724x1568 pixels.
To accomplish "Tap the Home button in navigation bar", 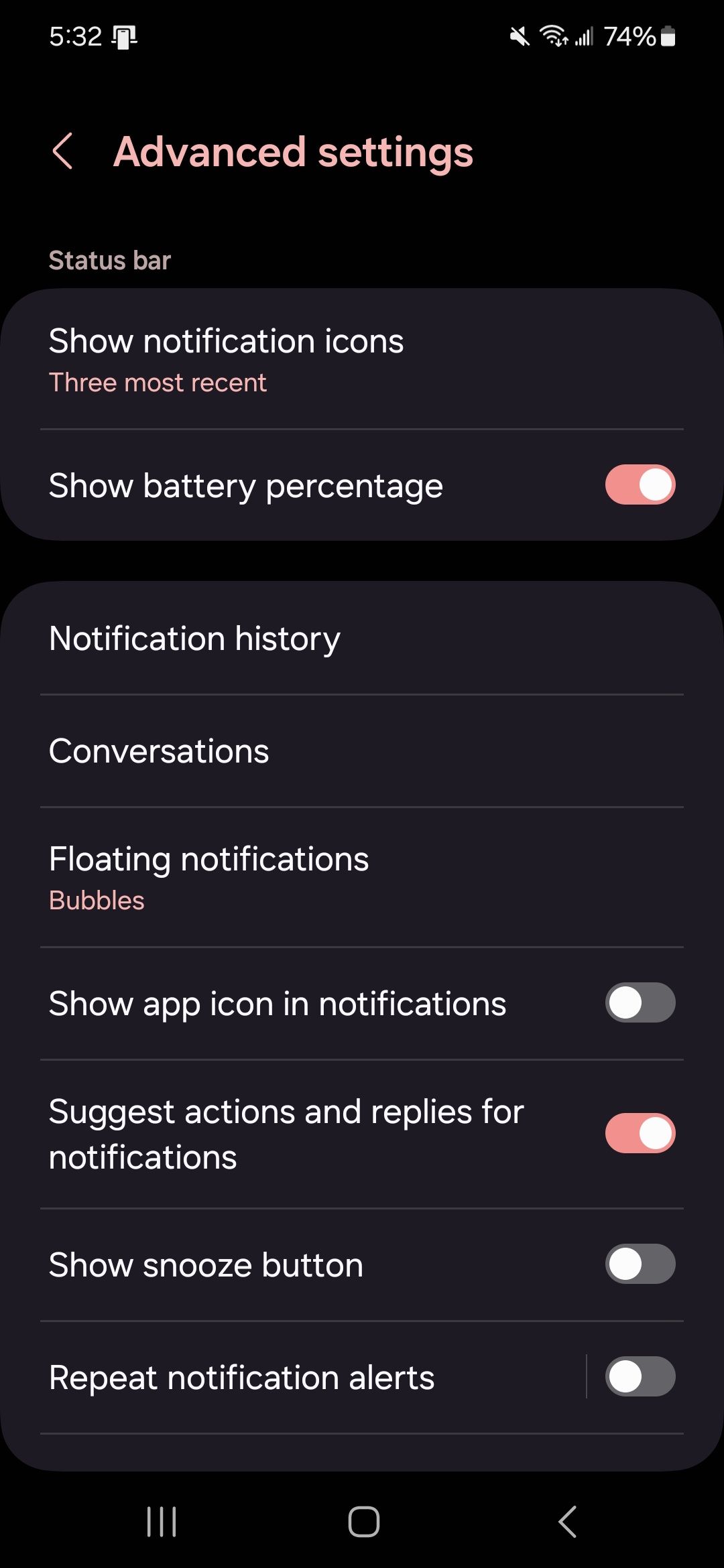I will [362, 1521].
